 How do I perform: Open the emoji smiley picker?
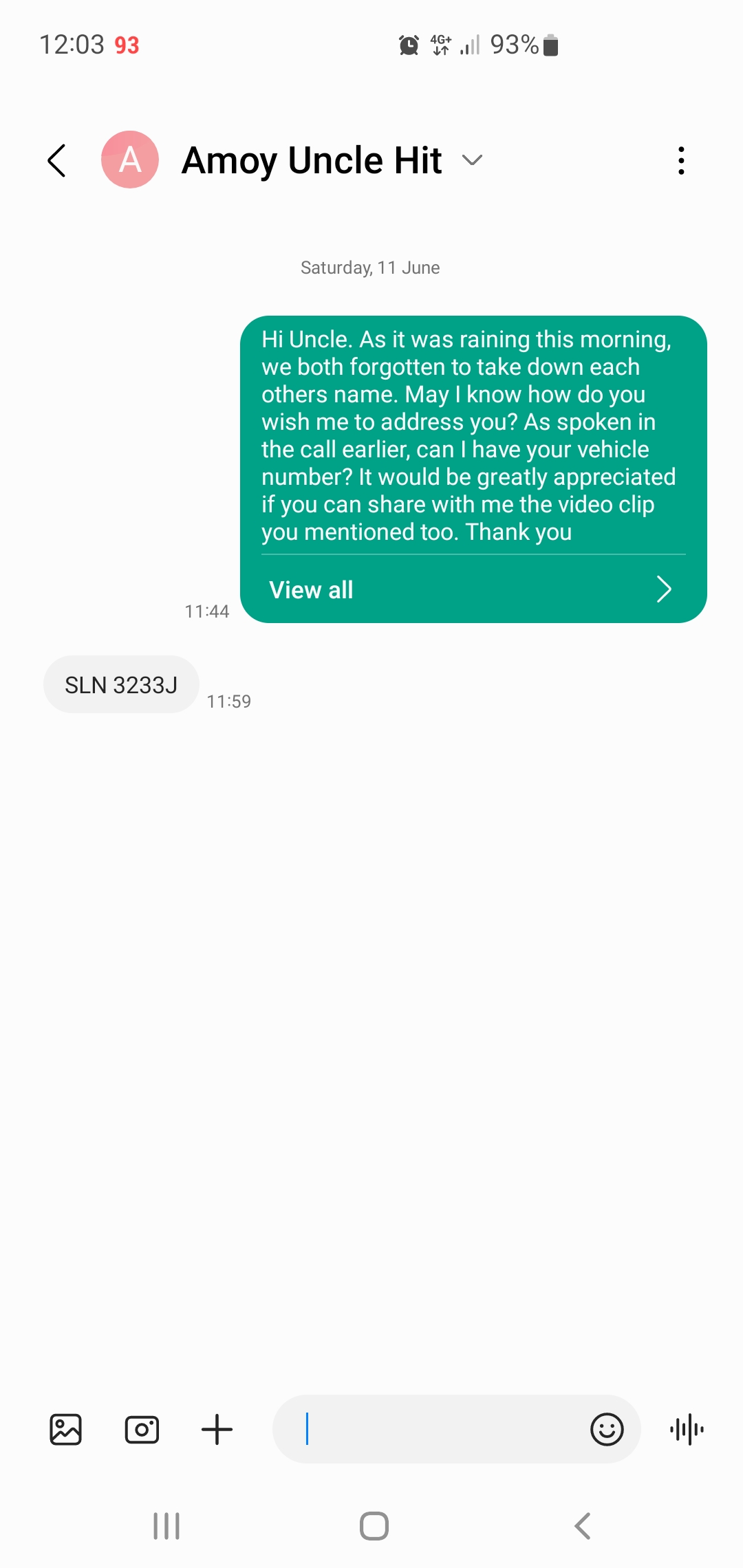607,1430
